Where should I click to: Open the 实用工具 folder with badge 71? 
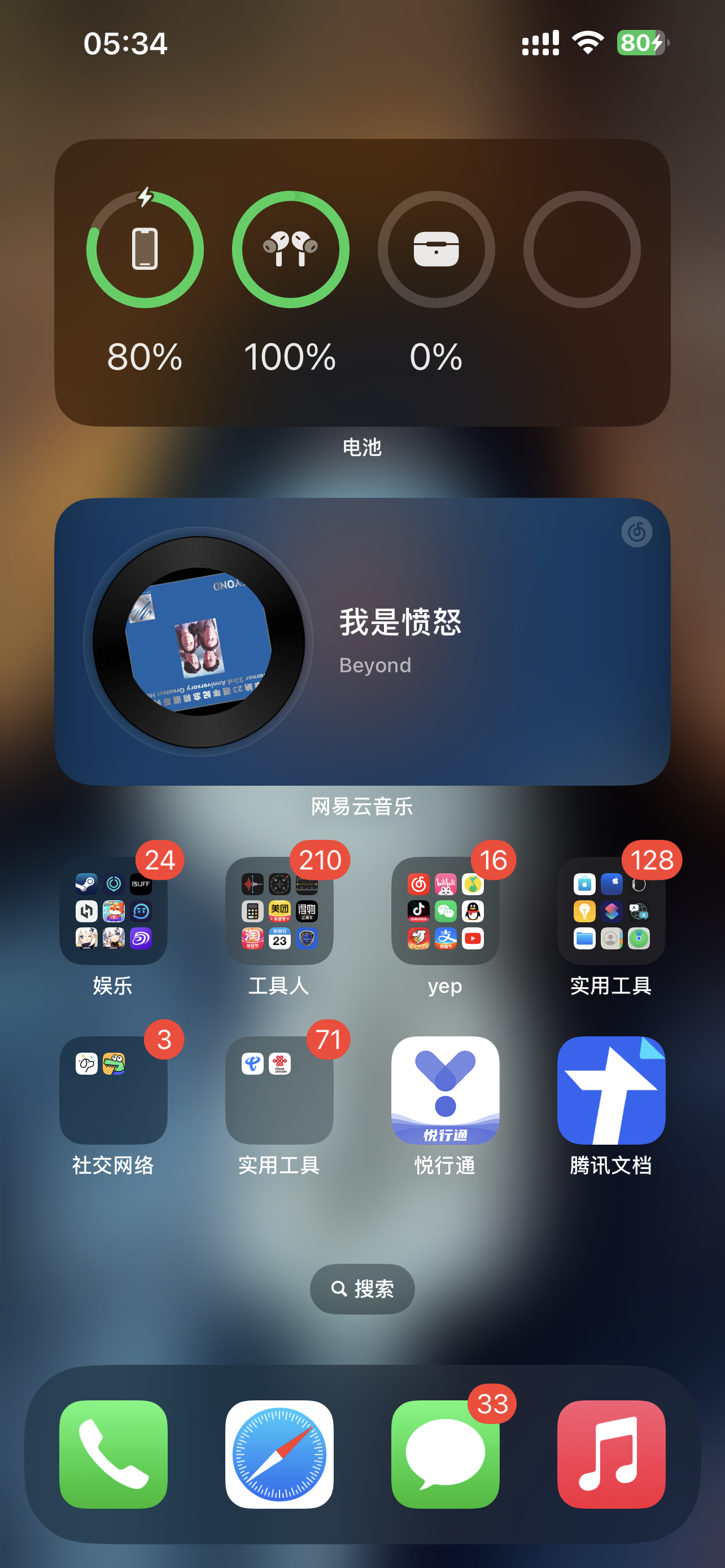tap(279, 1089)
